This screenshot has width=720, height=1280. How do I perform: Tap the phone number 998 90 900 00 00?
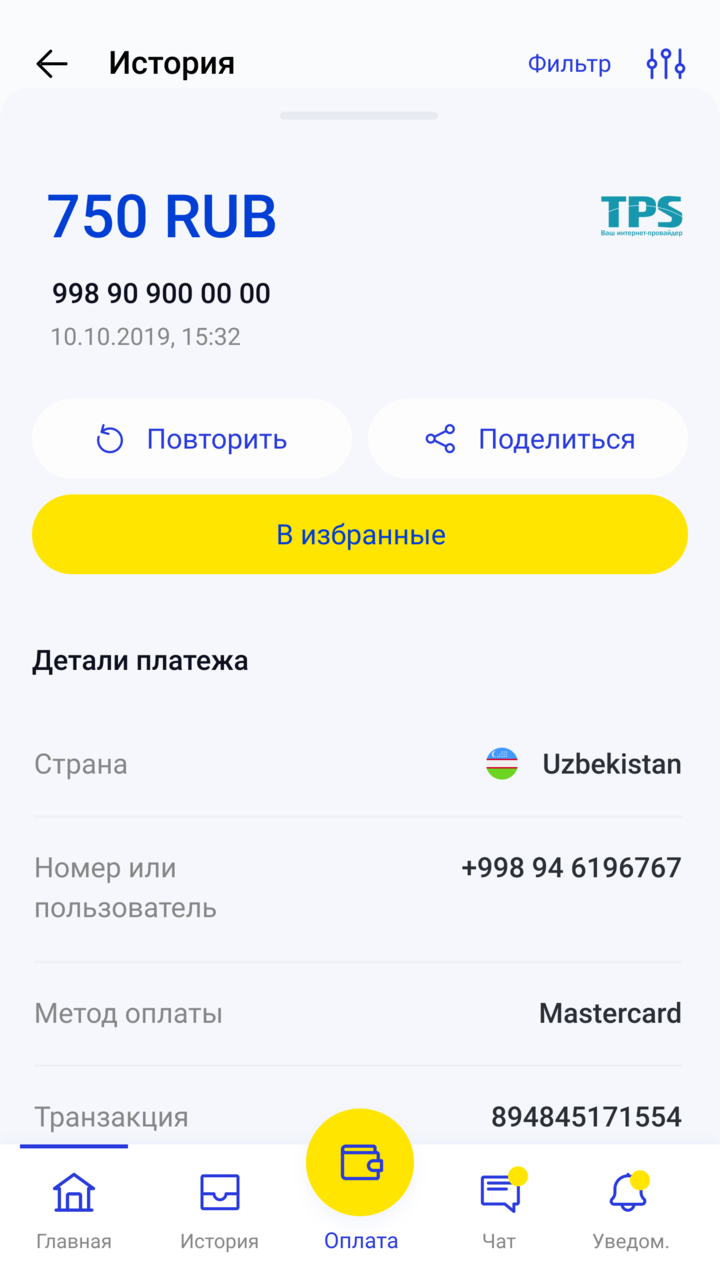tap(162, 293)
